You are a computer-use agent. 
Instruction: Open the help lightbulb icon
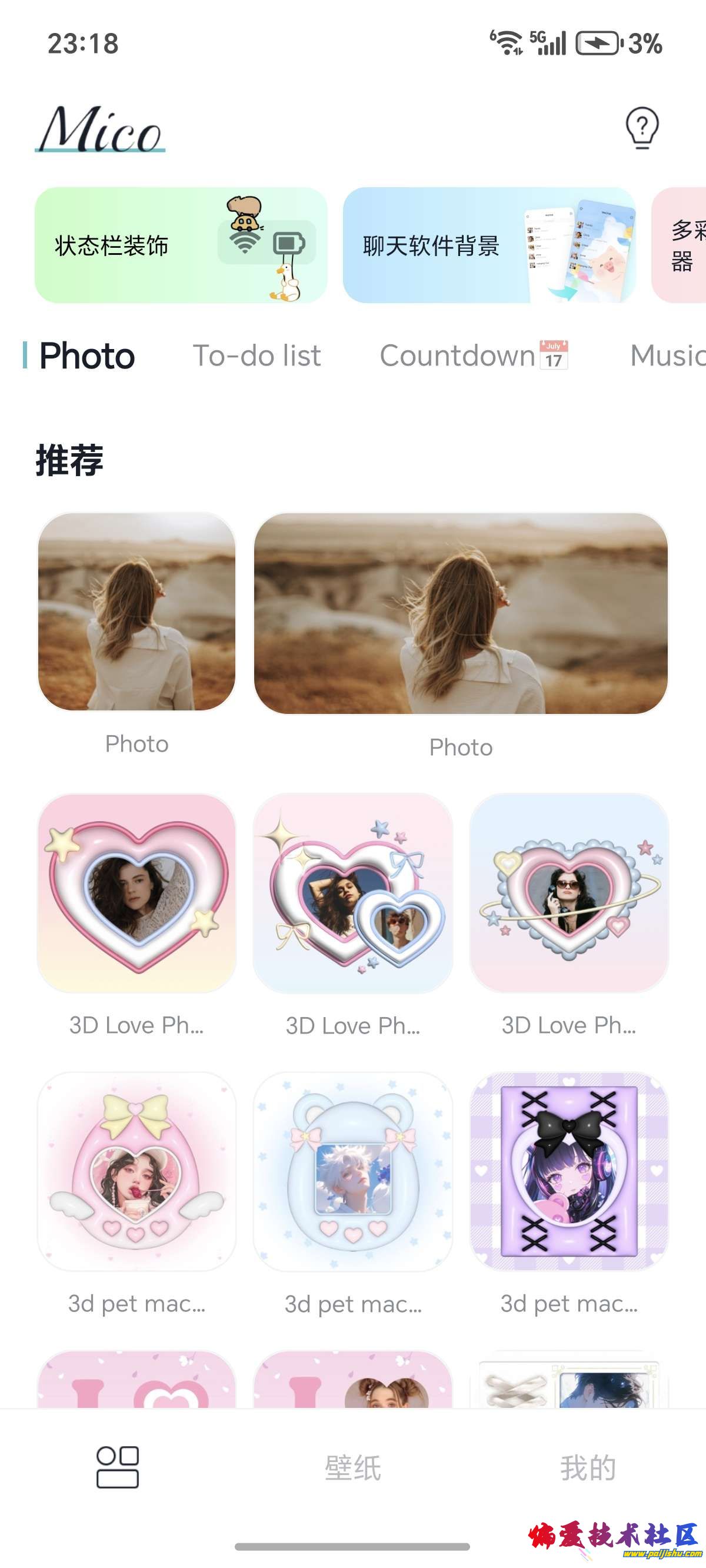641,127
